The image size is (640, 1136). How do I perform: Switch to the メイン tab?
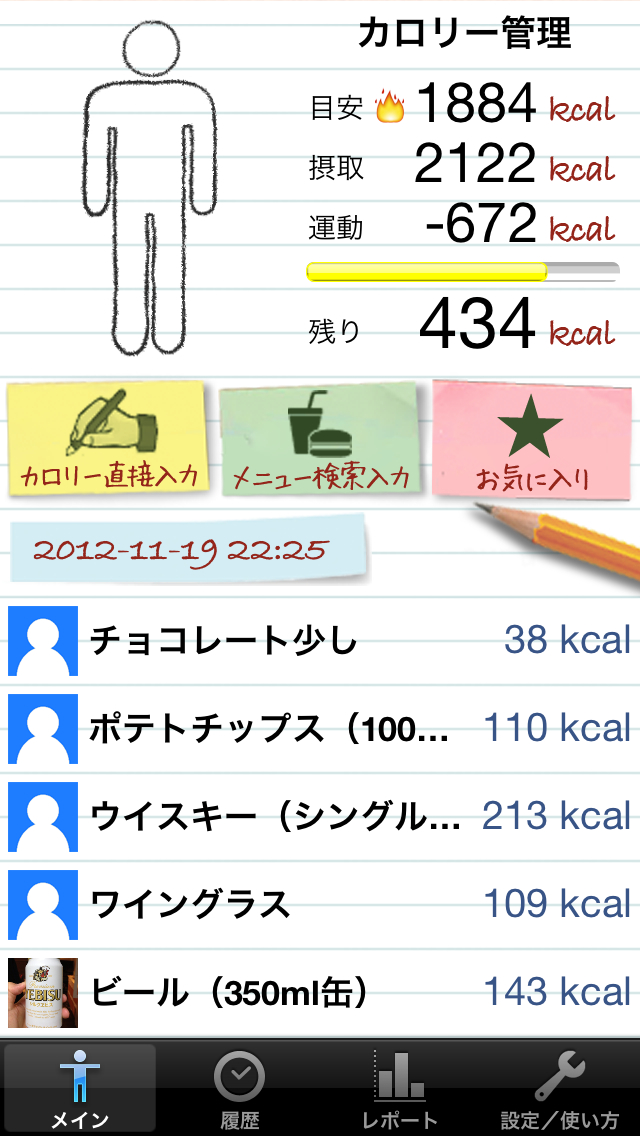(80, 1090)
